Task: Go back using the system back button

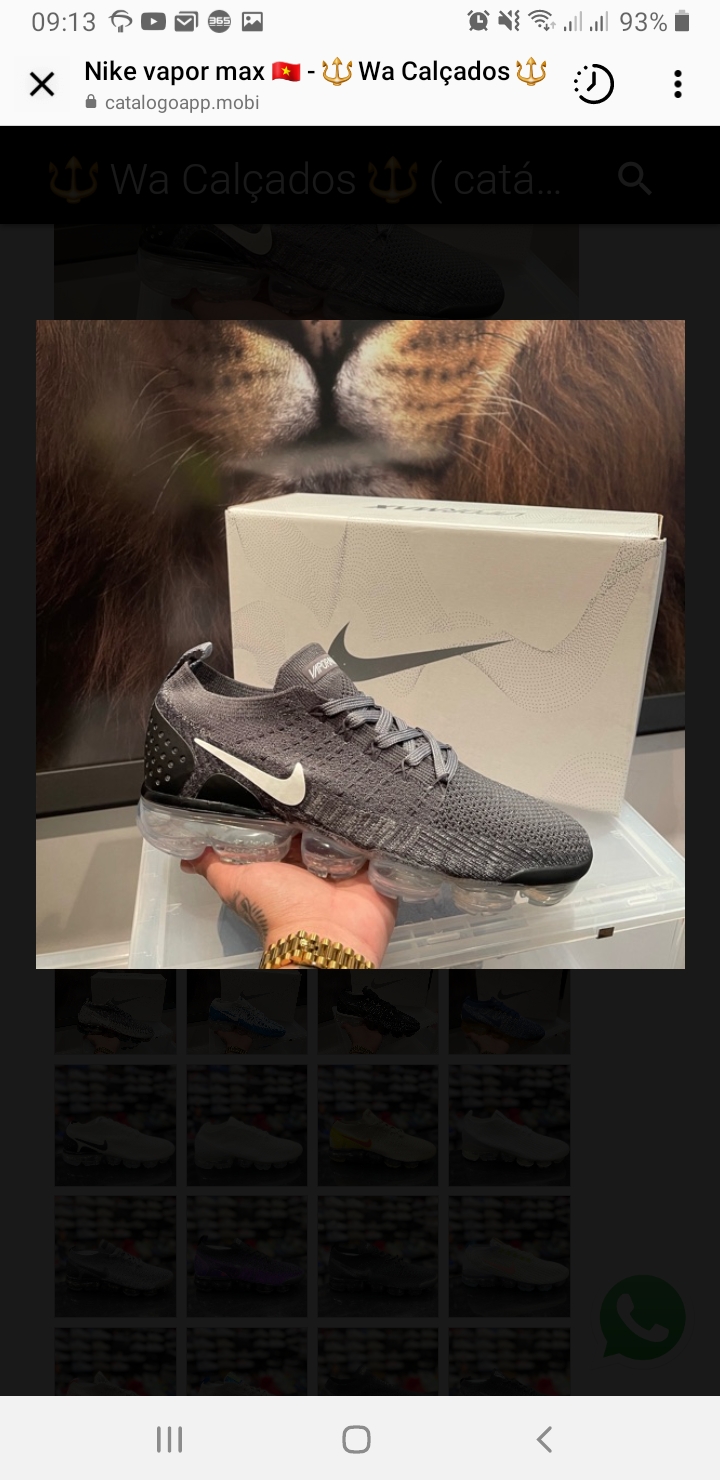Action: point(544,1439)
